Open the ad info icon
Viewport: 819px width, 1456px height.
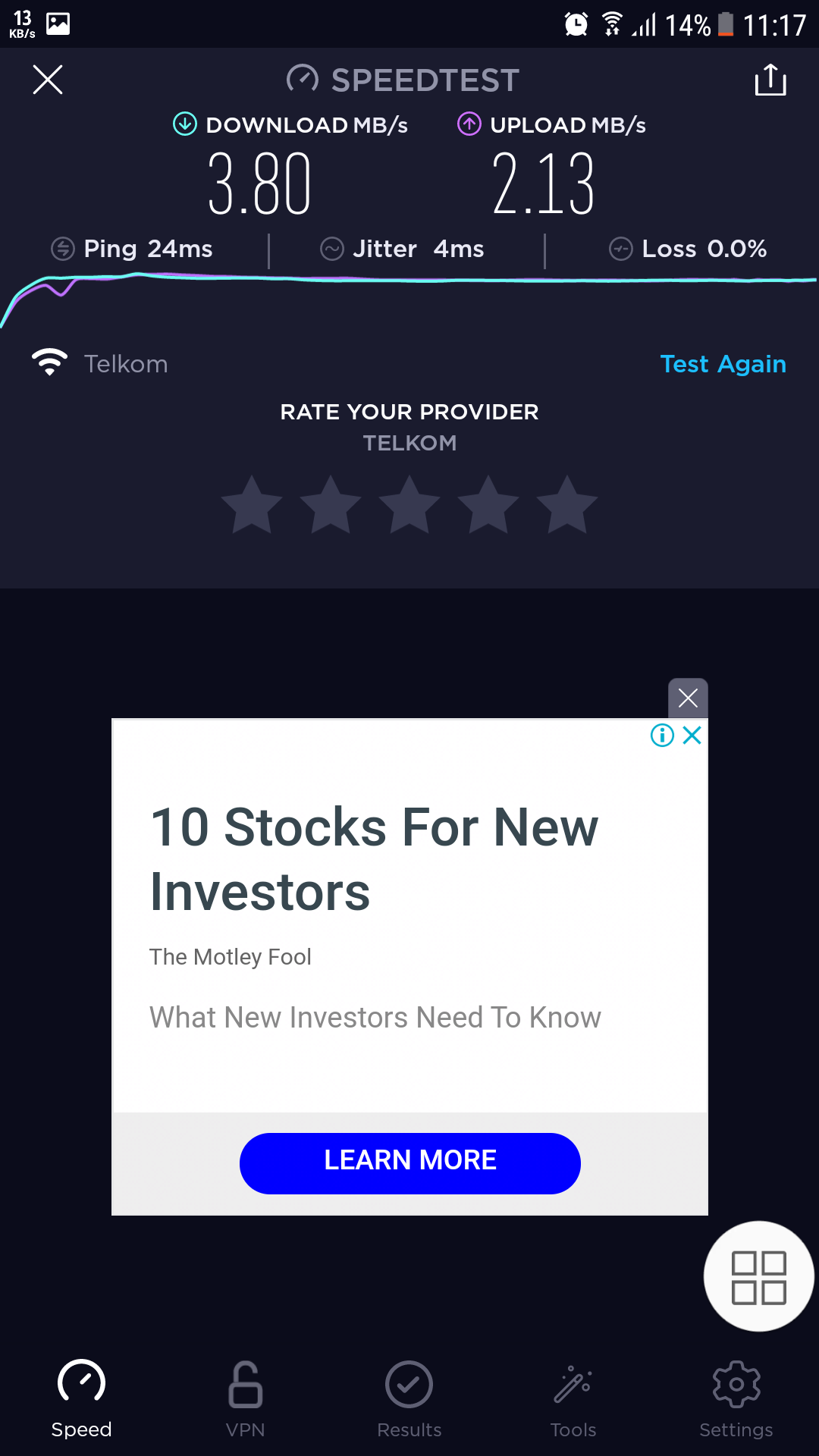[662, 735]
